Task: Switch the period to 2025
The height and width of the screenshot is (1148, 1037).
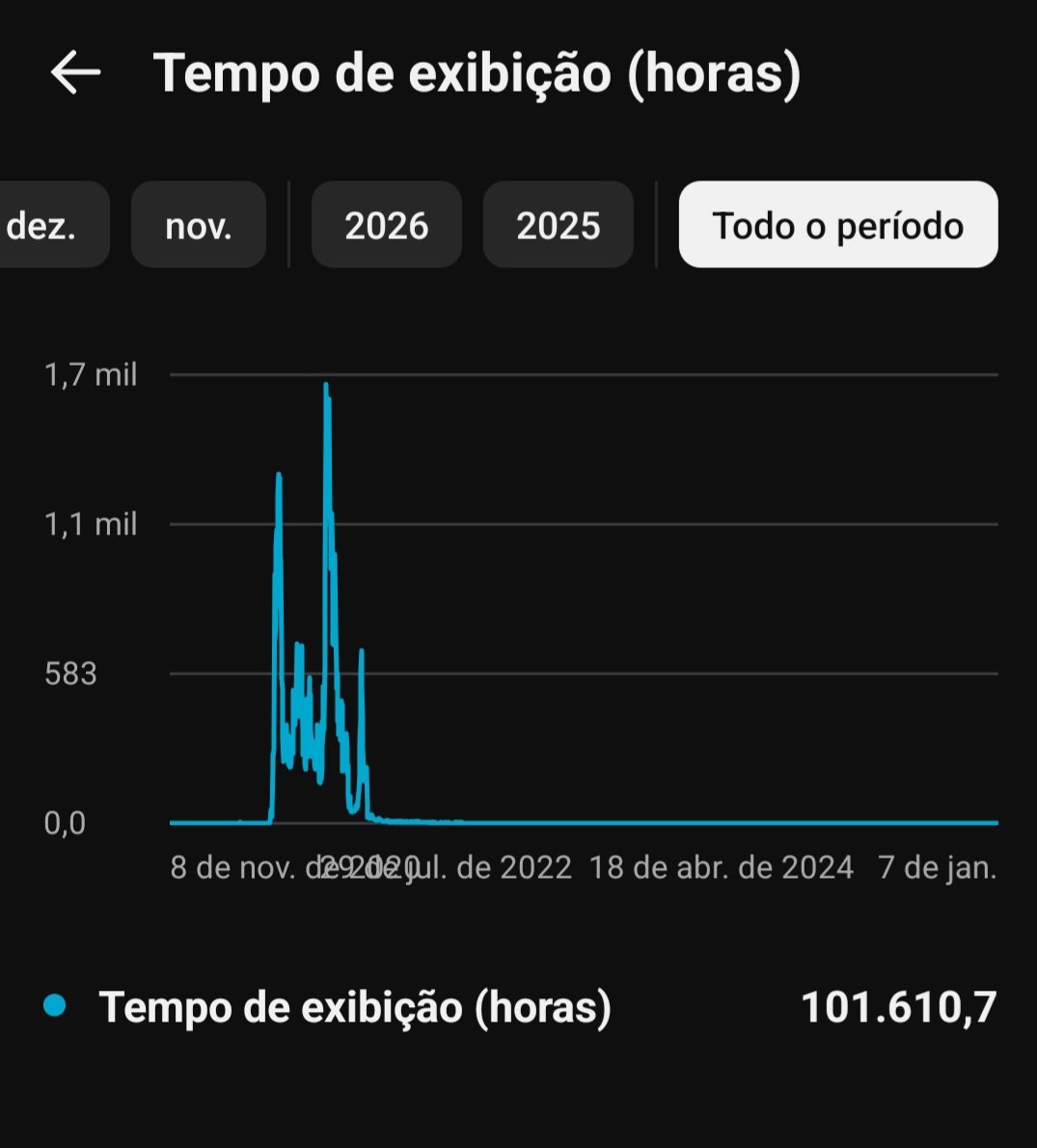Action: (x=558, y=226)
